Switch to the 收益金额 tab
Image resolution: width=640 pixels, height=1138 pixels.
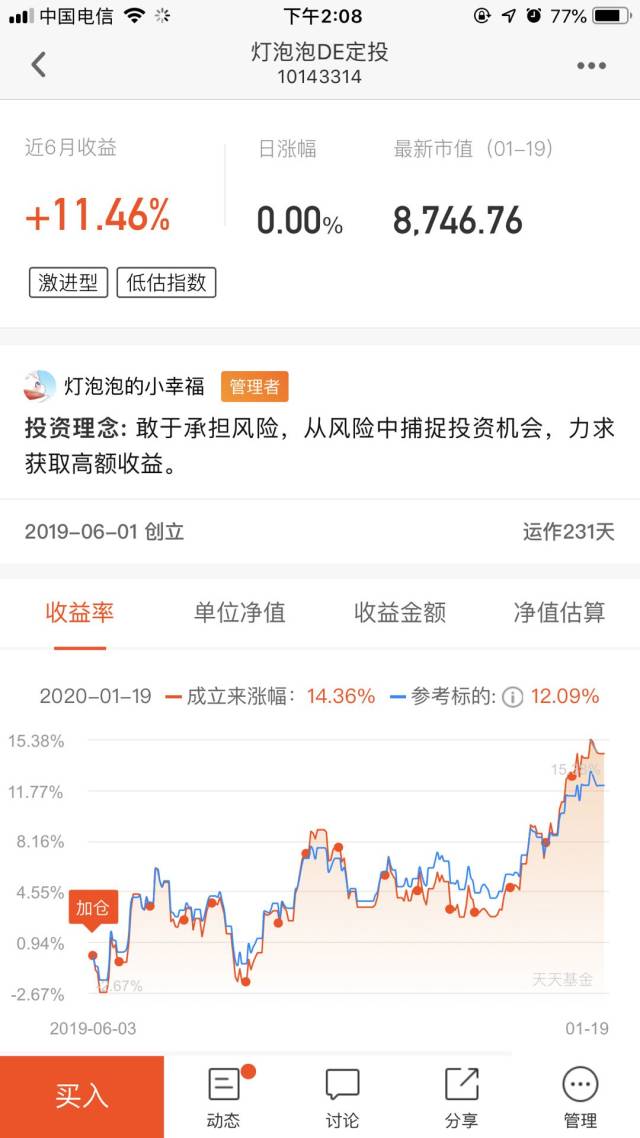[x=400, y=613]
